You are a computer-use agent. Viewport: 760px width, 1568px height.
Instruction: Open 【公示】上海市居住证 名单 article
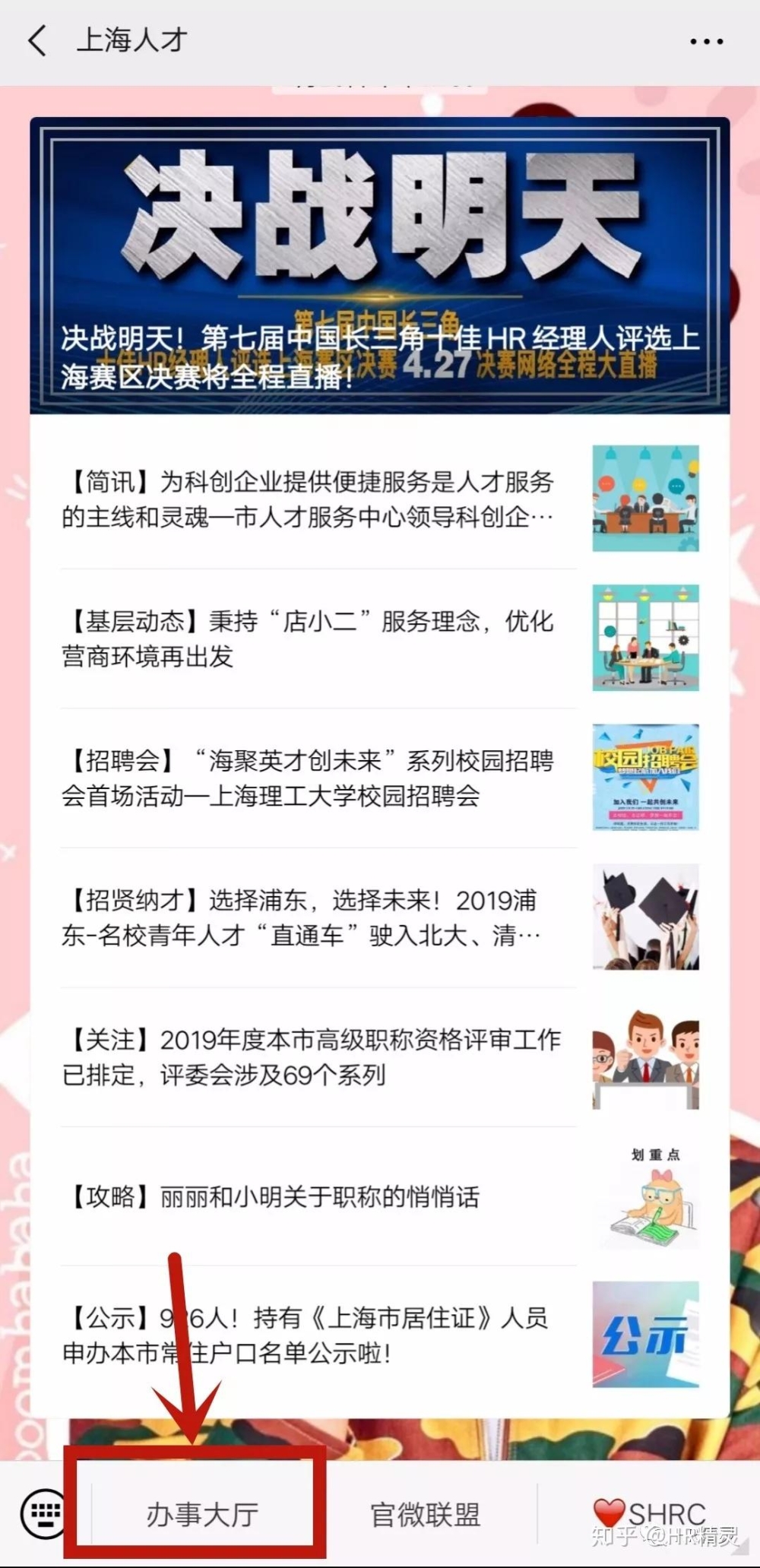click(308, 1335)
